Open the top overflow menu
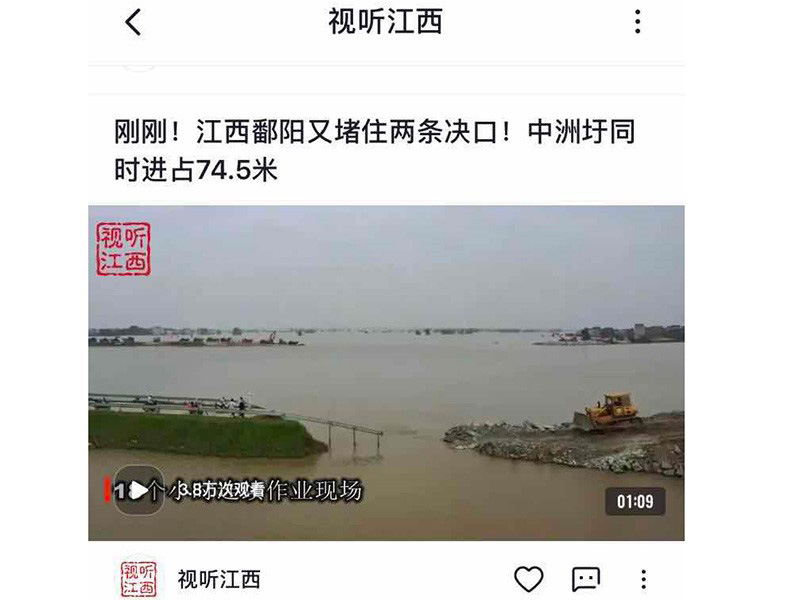This screenshot has height=600, width=800. point(637,22)
